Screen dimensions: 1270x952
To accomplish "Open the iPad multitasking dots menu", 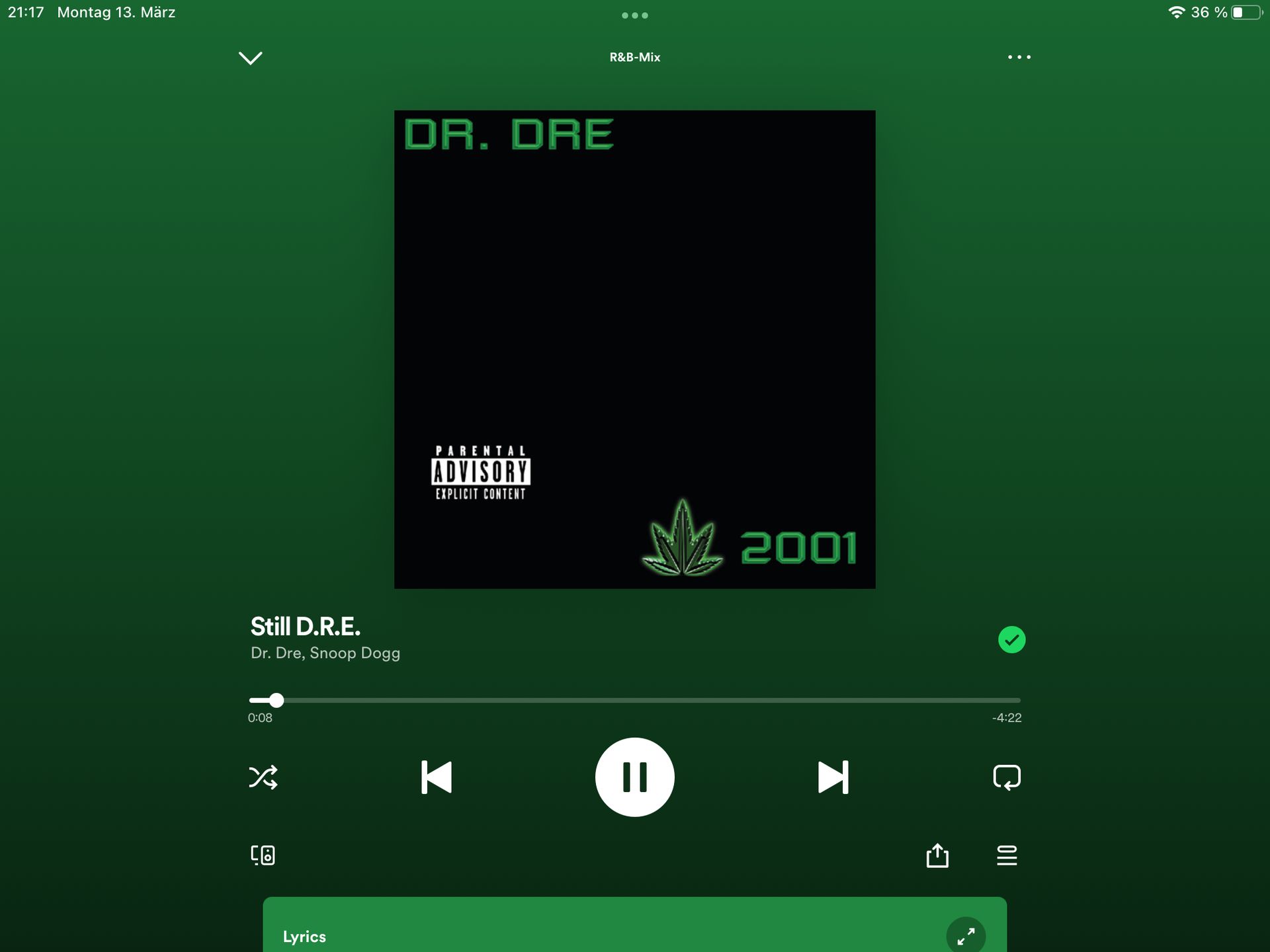I will [x=634, y=15].
